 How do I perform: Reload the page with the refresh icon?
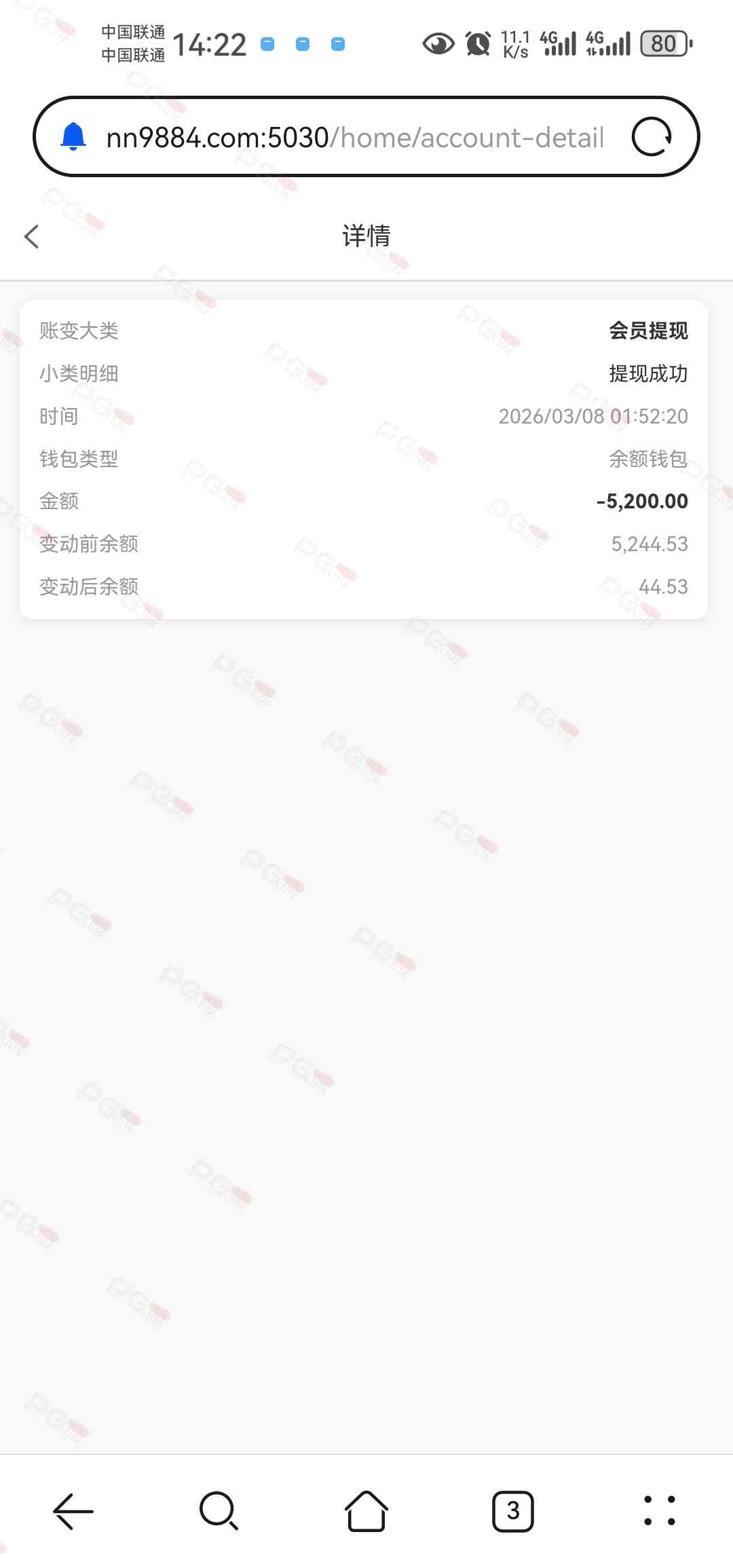(x=652, y=137)
